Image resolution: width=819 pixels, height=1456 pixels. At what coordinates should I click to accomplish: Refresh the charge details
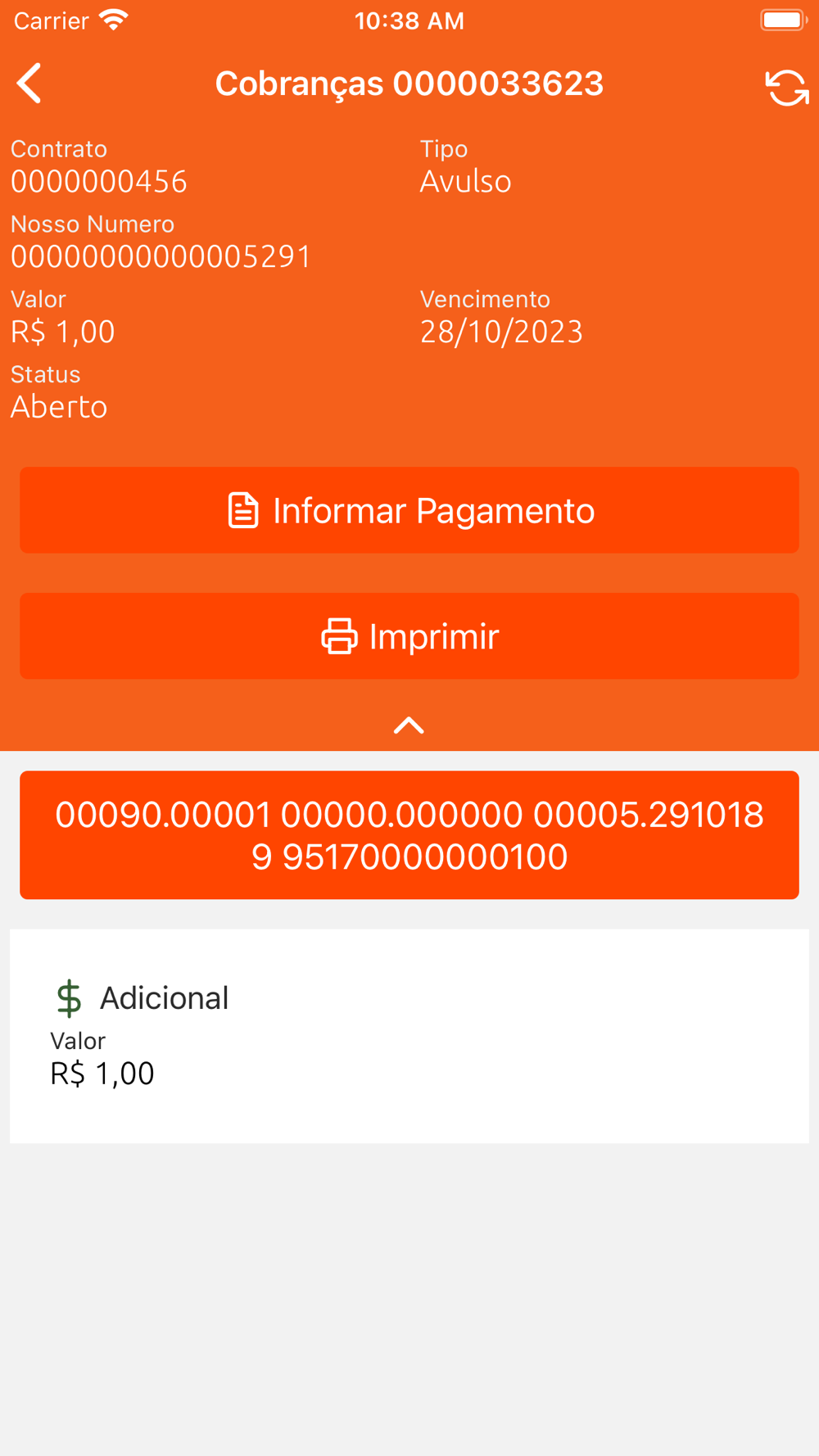coord(786,87)
